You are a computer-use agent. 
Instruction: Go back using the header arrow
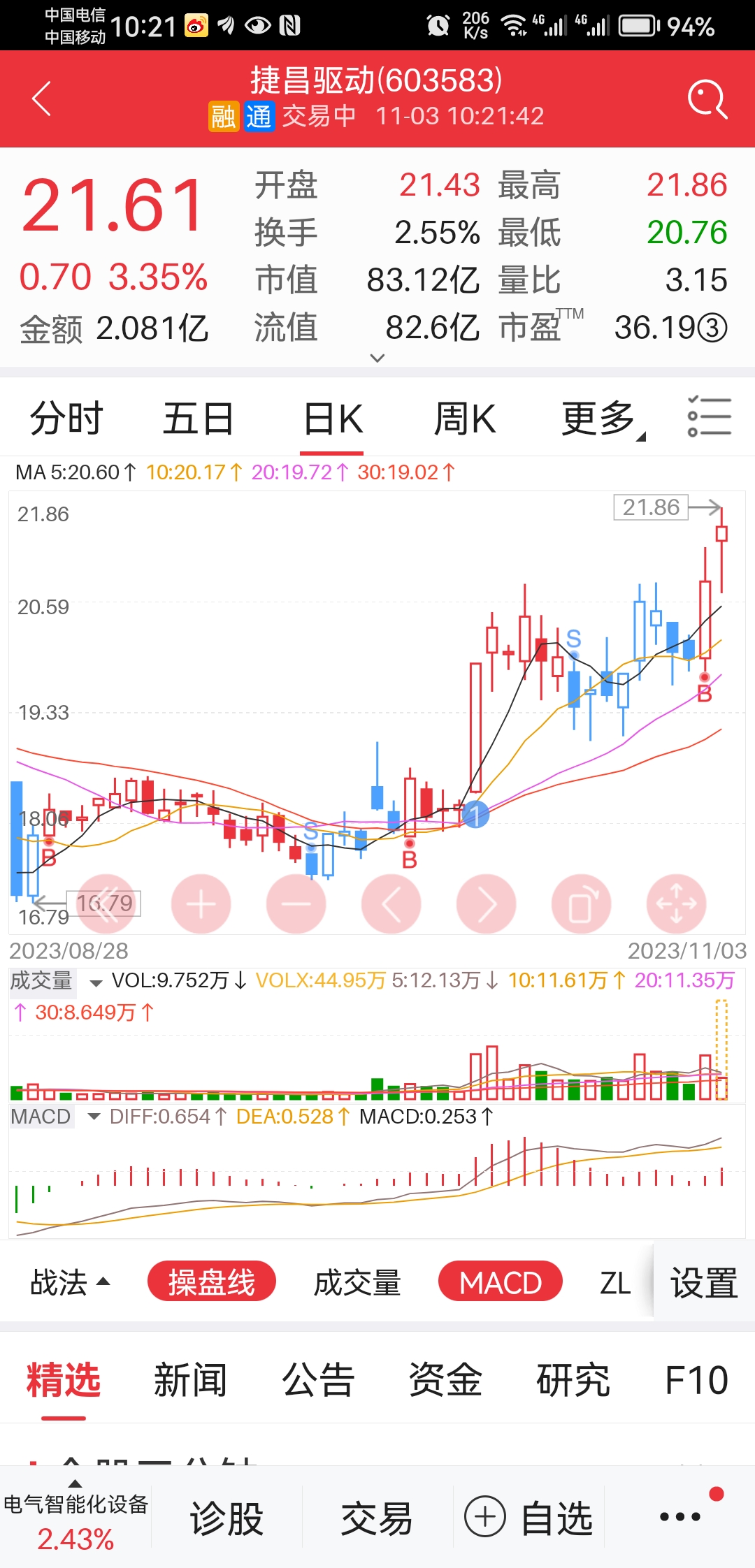[42, 99]
